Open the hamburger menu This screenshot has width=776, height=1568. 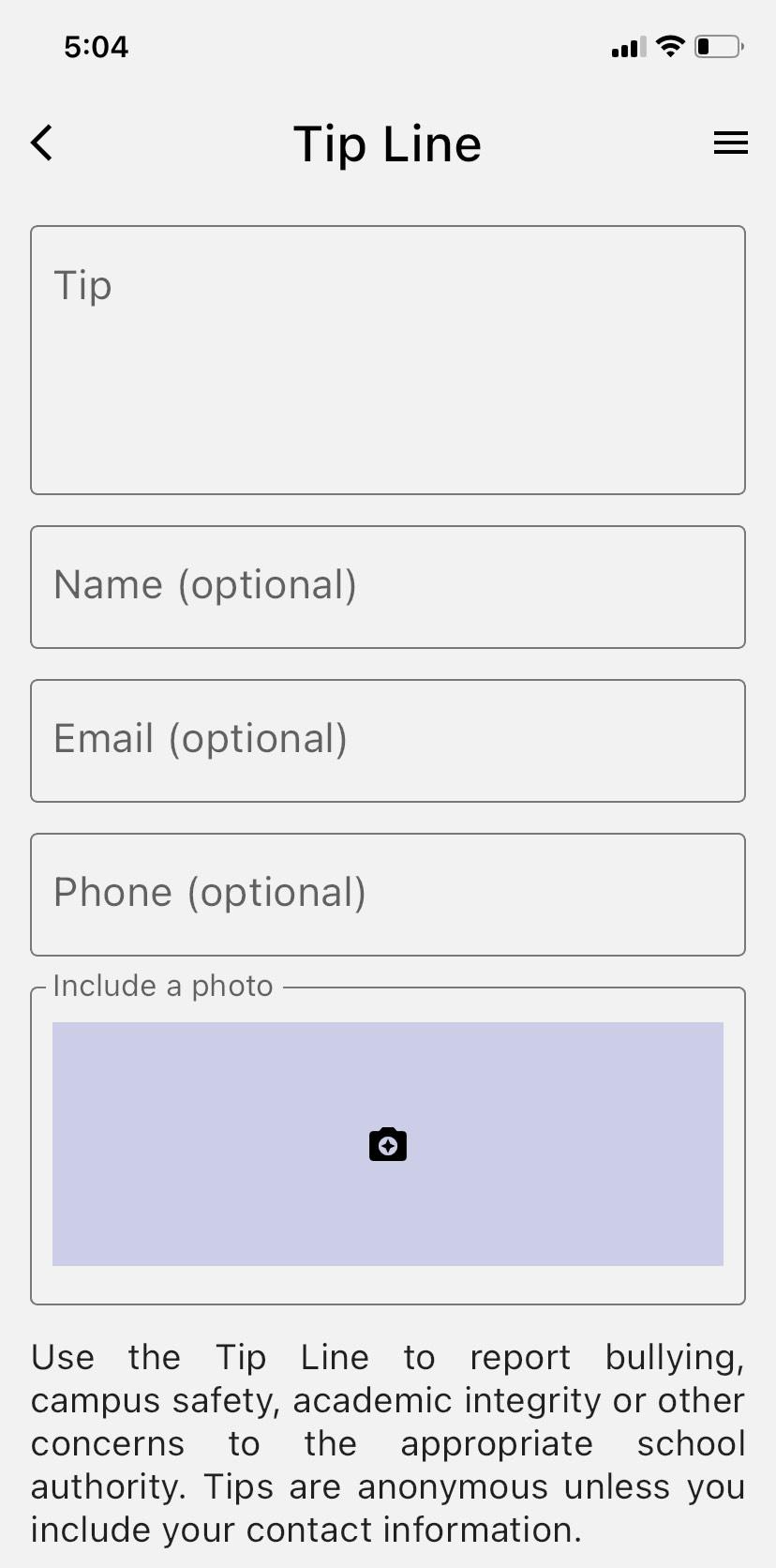pyautogui.click(x=730, y=143)
